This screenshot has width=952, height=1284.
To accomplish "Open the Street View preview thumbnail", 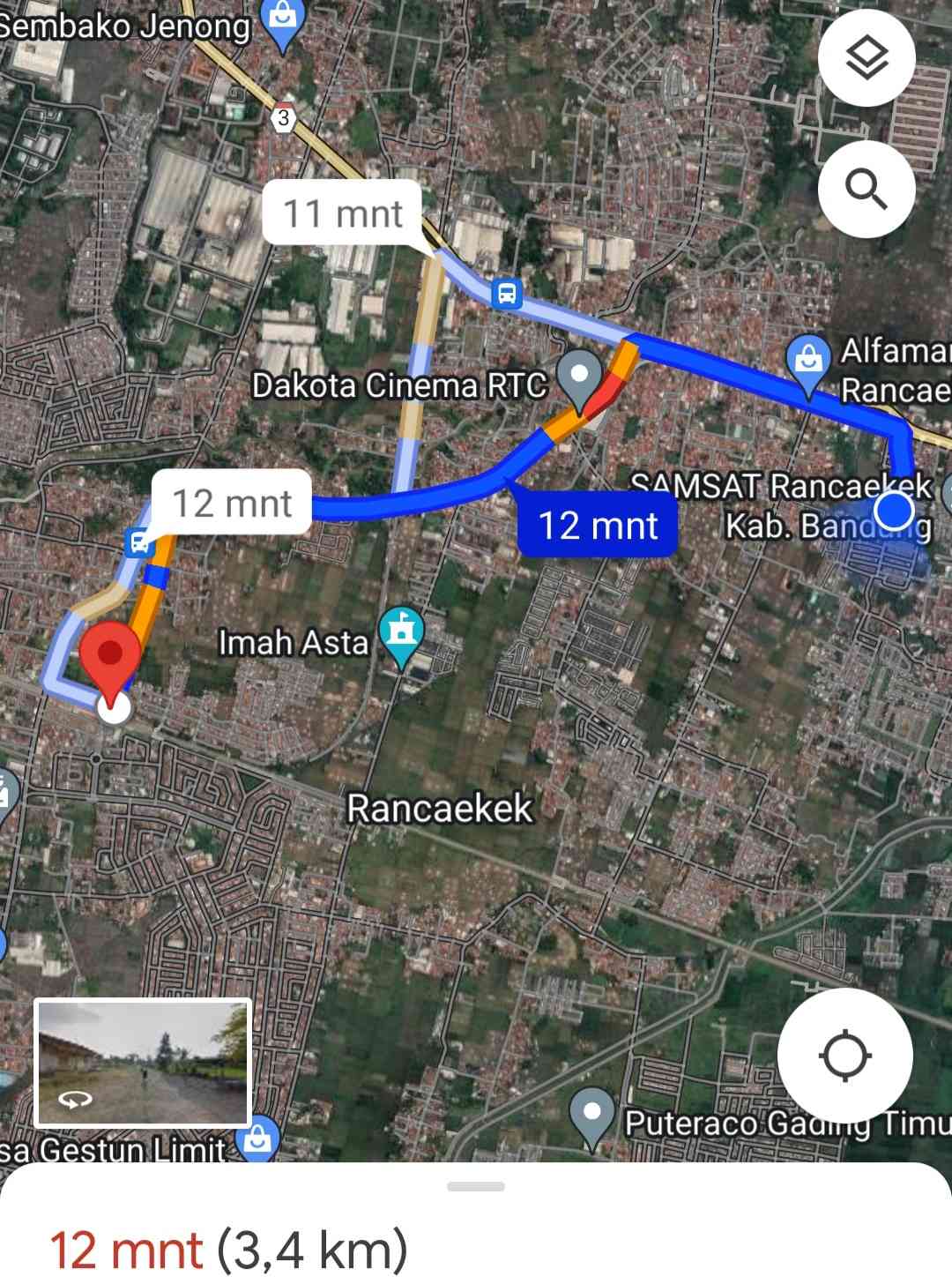I will [143, 1062].
